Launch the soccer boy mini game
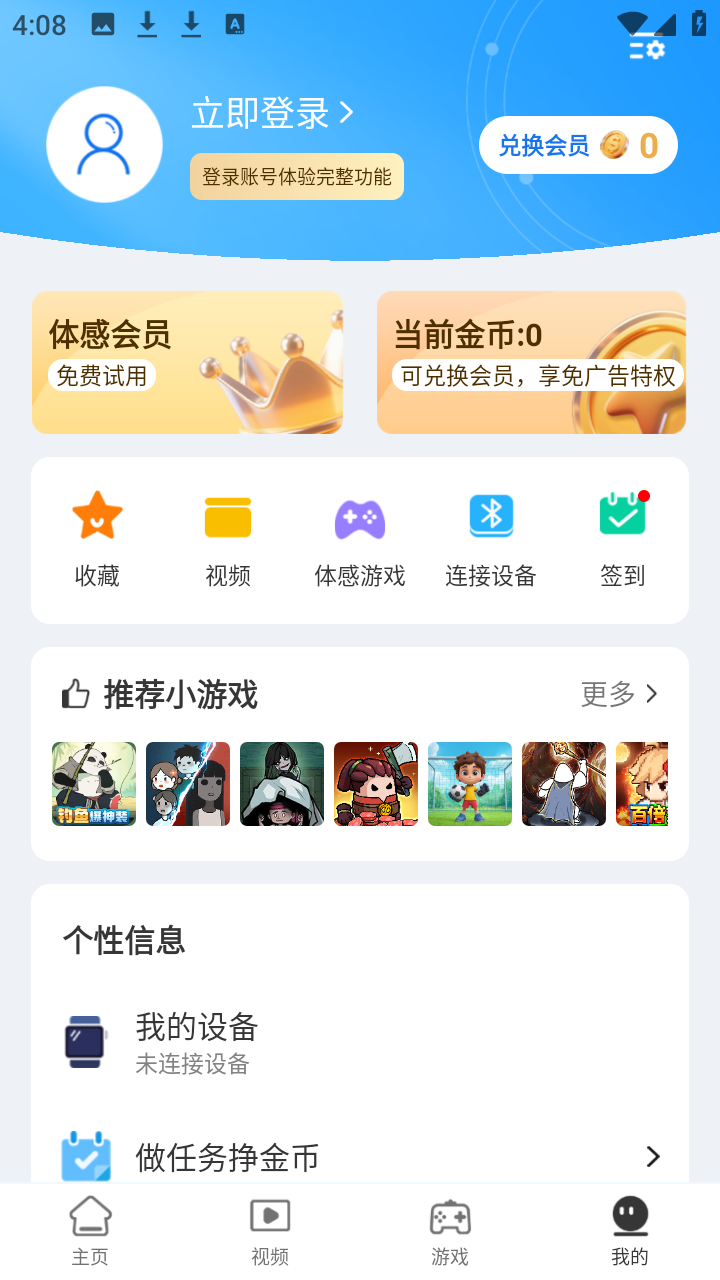 [470, 784]
